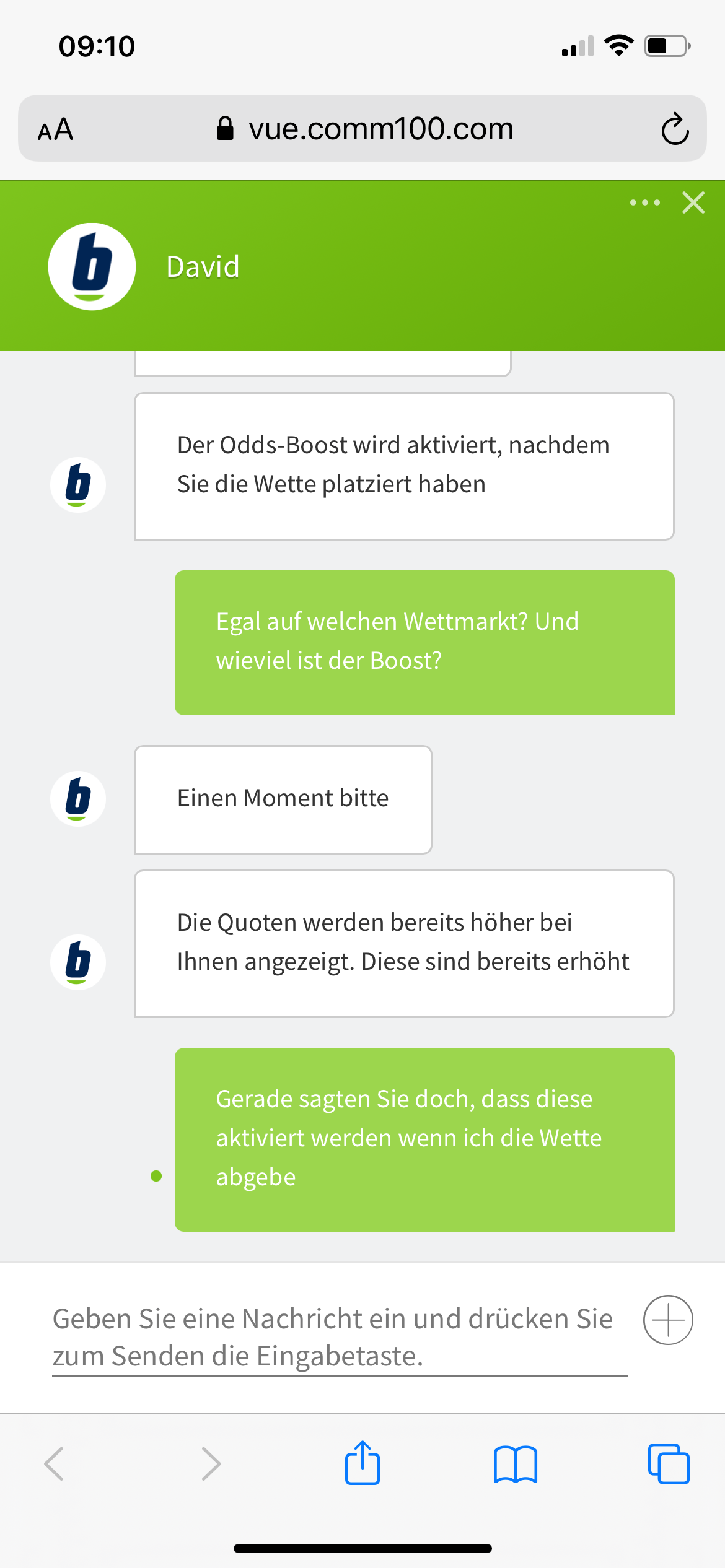Tap the message input field

coord(340,1337)
